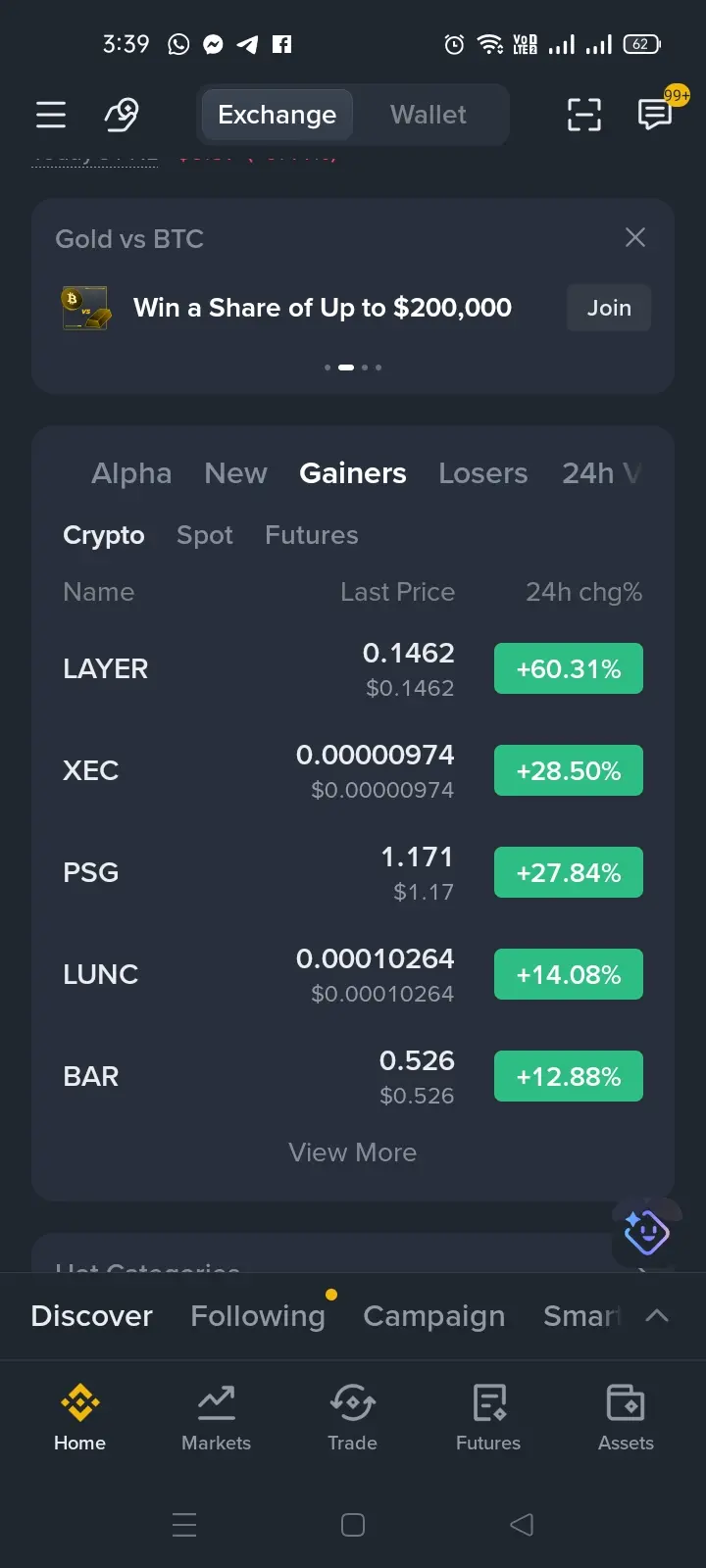Open the LUNC coin row

[353, 975]
